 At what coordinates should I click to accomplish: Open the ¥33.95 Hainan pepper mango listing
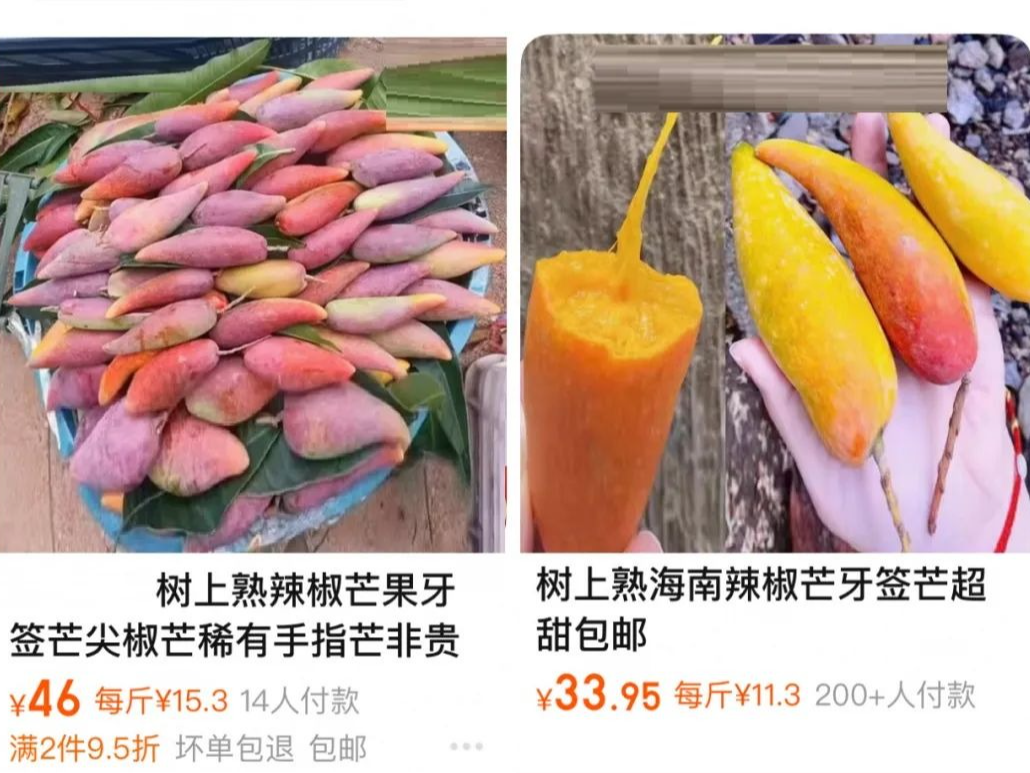click(x=774, y=300)
